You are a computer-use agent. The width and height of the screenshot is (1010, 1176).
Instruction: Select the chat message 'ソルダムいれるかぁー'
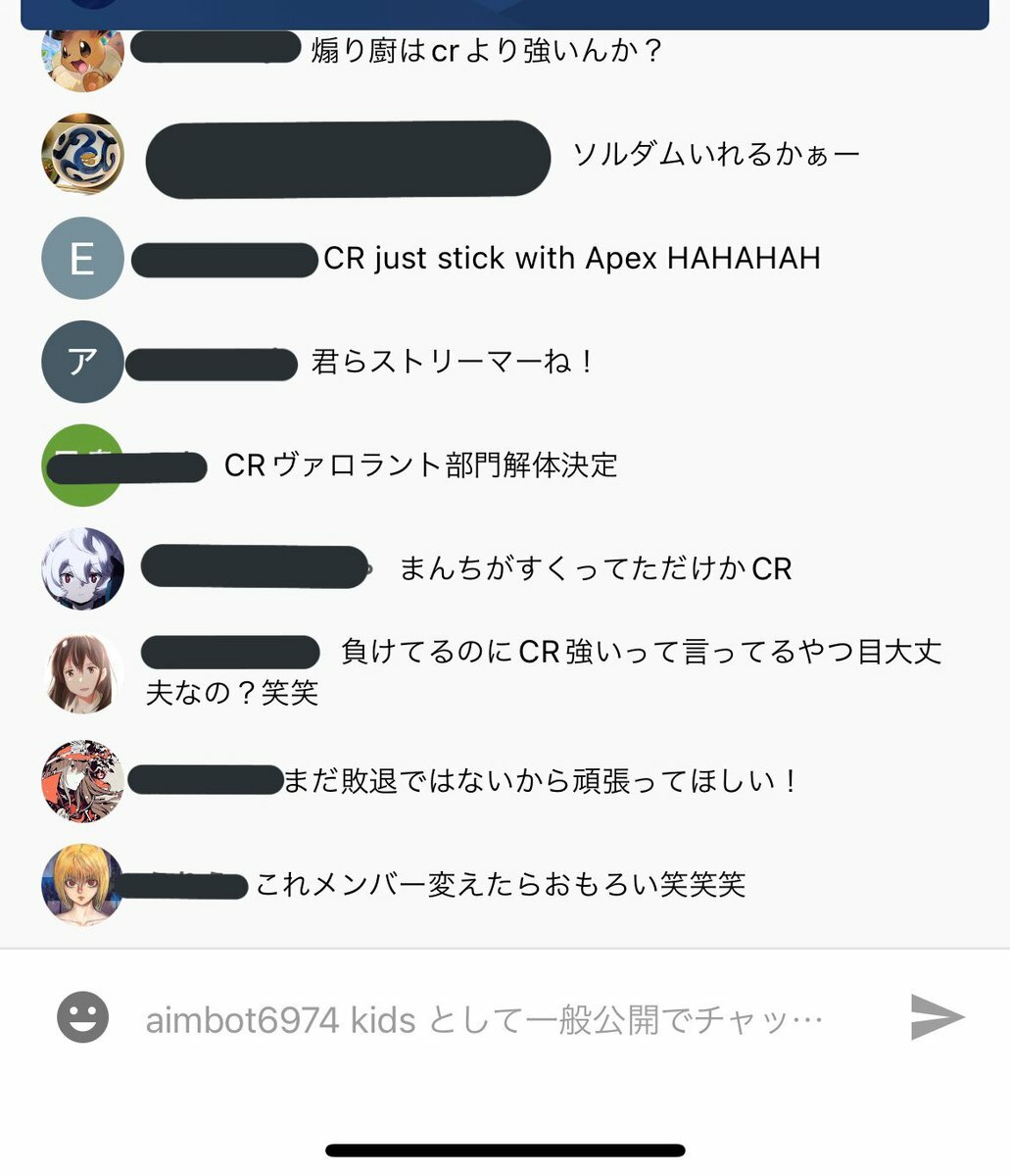[715, 155]
